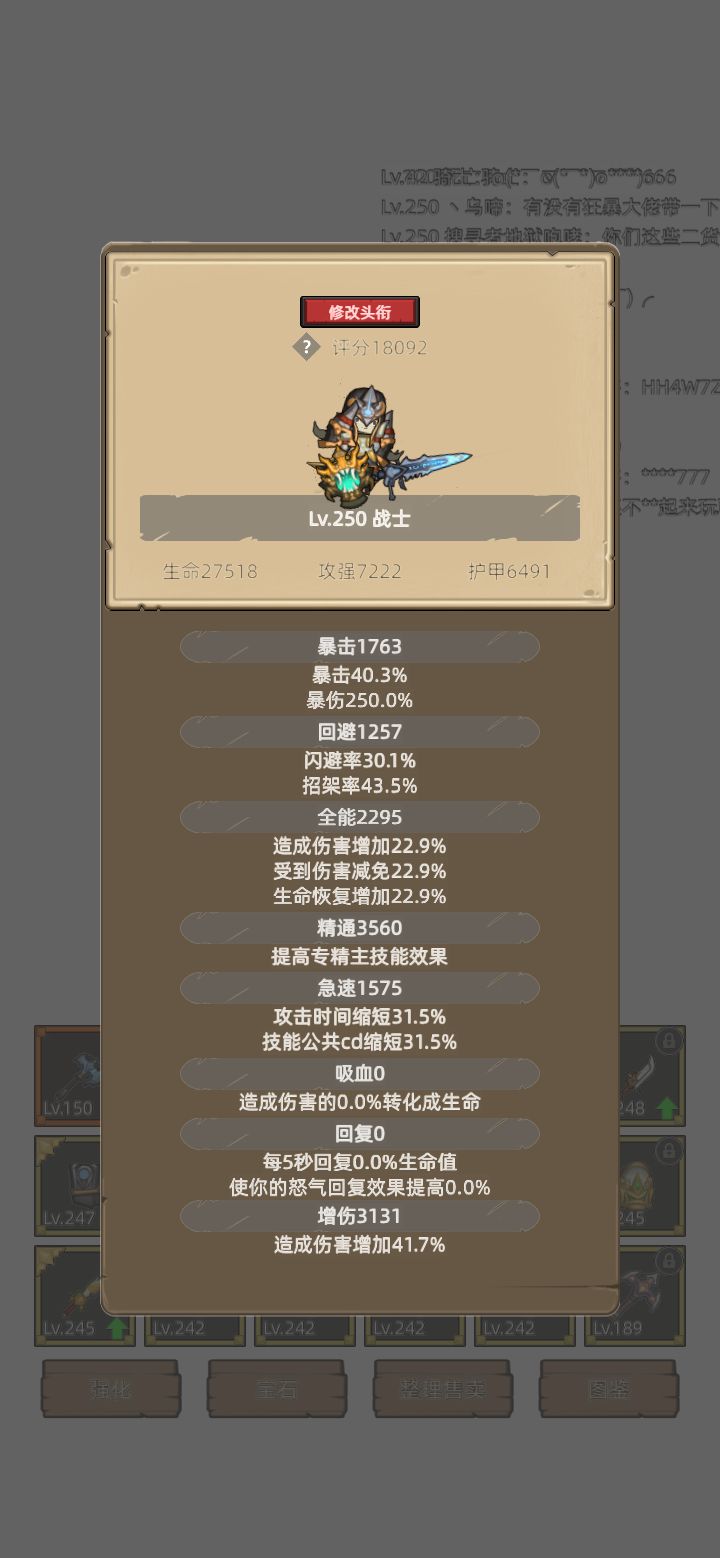
Task: Expand the 暴击1763 stat bar
Action: [x=360, y=646]
